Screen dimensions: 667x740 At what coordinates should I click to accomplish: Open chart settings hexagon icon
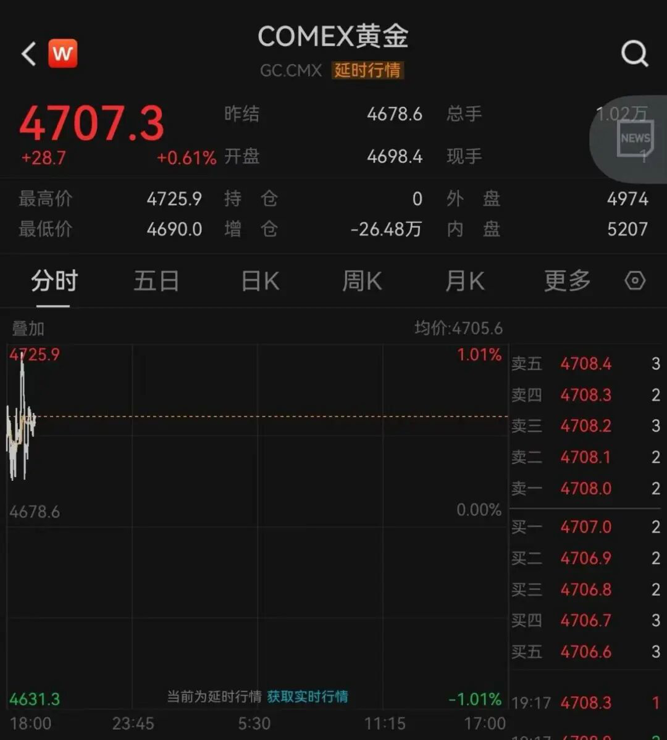635,281
